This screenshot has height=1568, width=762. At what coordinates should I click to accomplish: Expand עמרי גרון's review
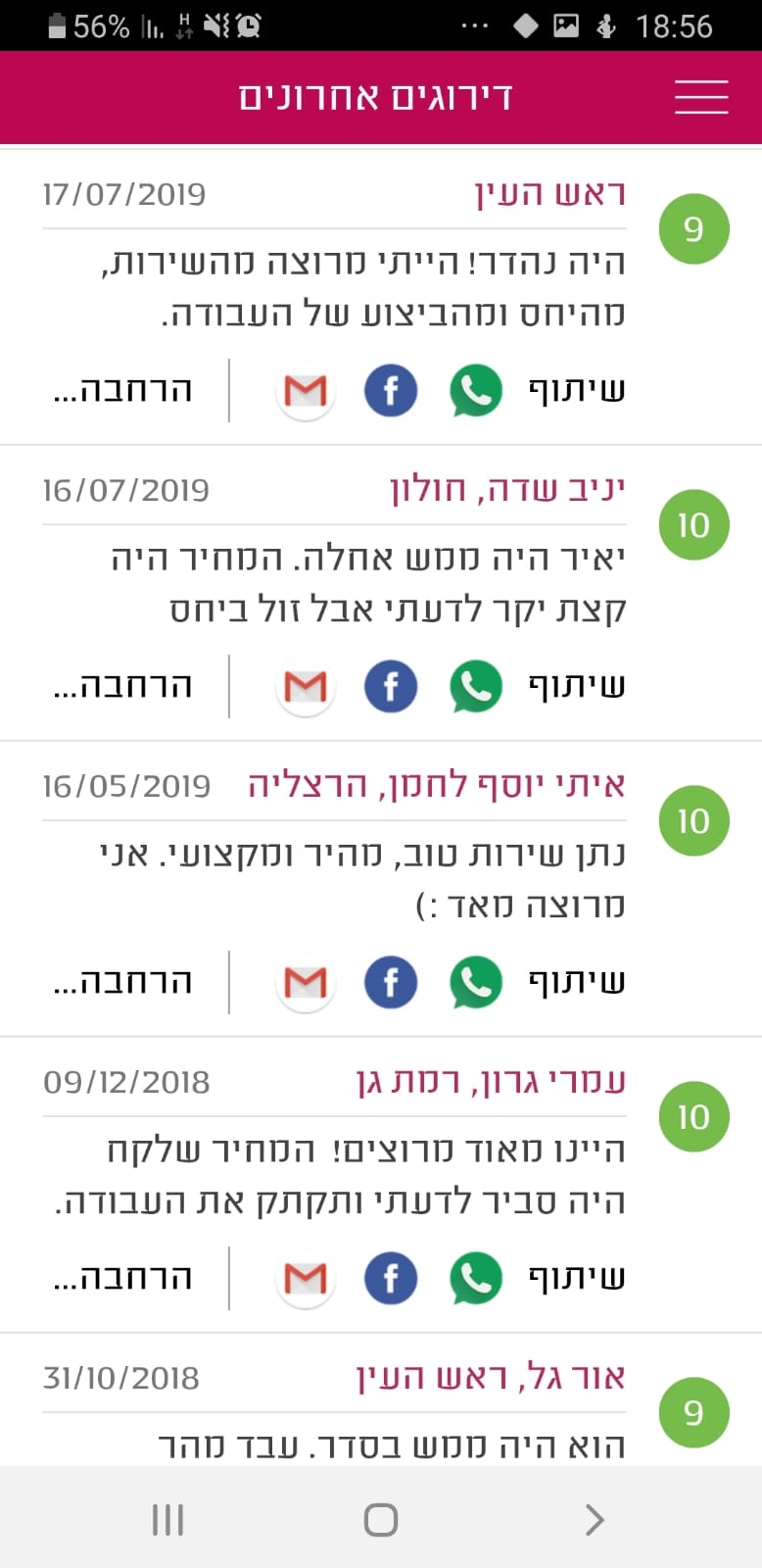[x=123, y=1278]
